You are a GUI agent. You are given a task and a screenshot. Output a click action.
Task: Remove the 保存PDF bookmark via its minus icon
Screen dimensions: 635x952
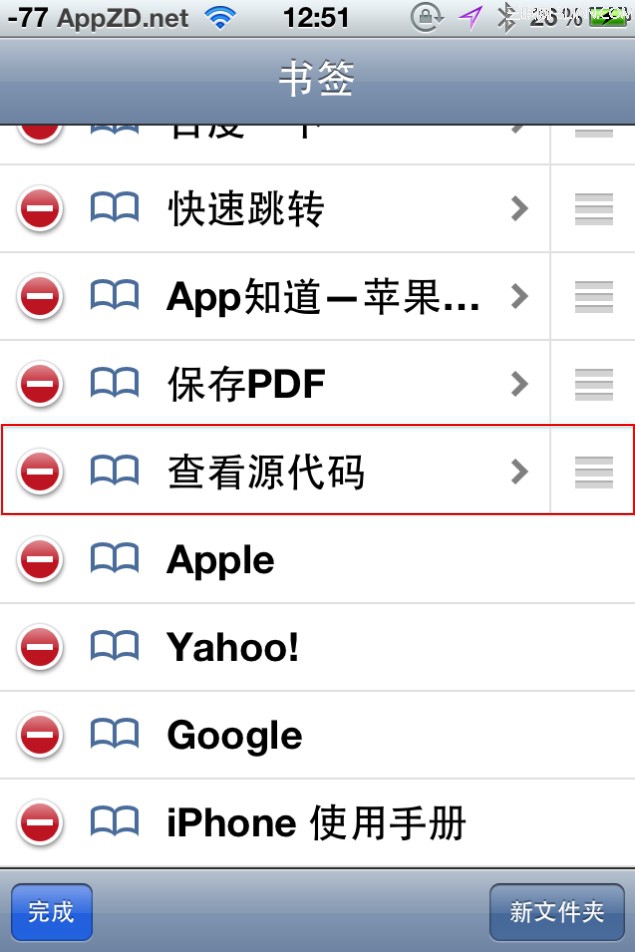click(40, 384)
